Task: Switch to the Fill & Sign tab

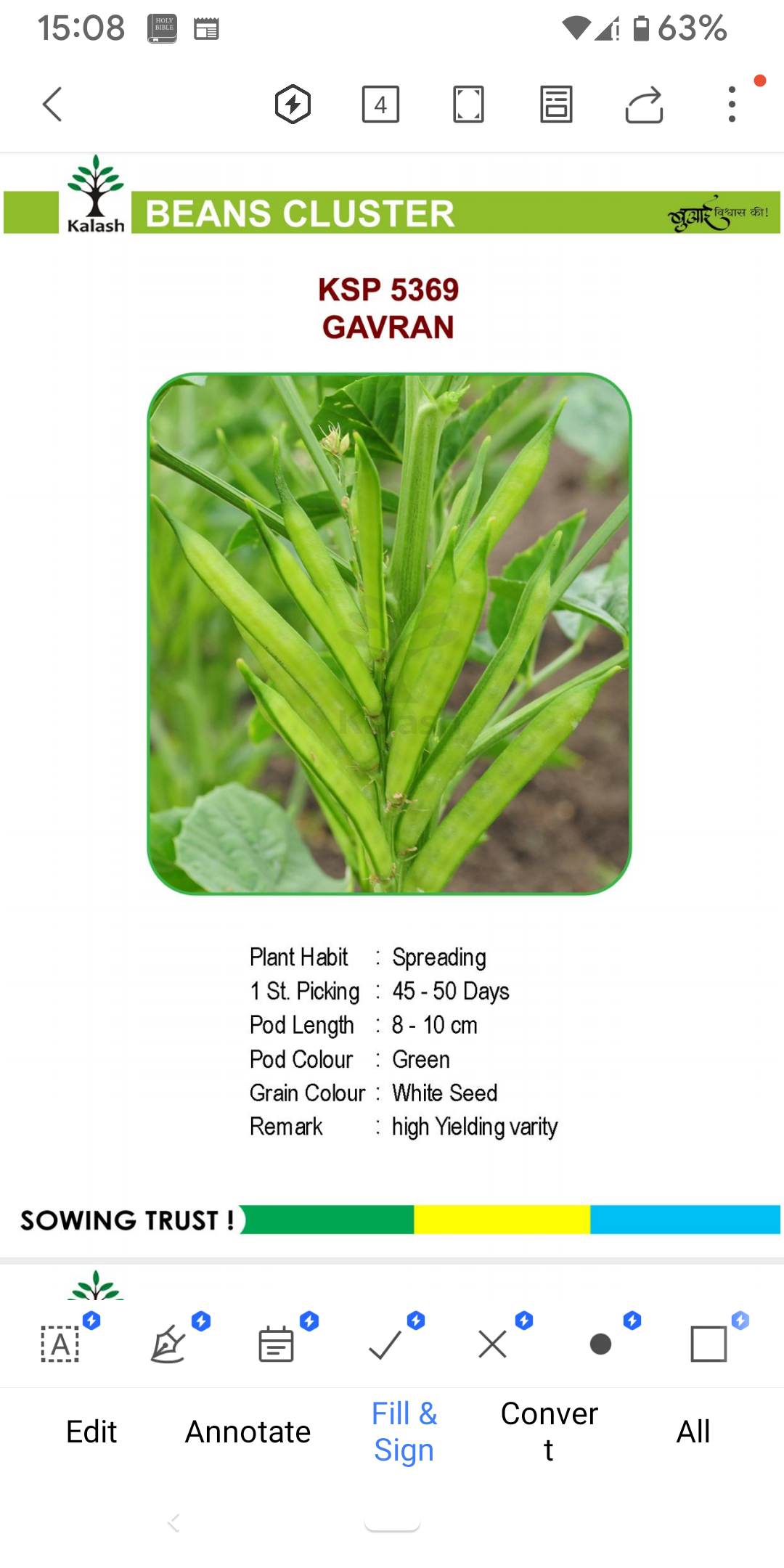Action: (x=404, y=1432)
